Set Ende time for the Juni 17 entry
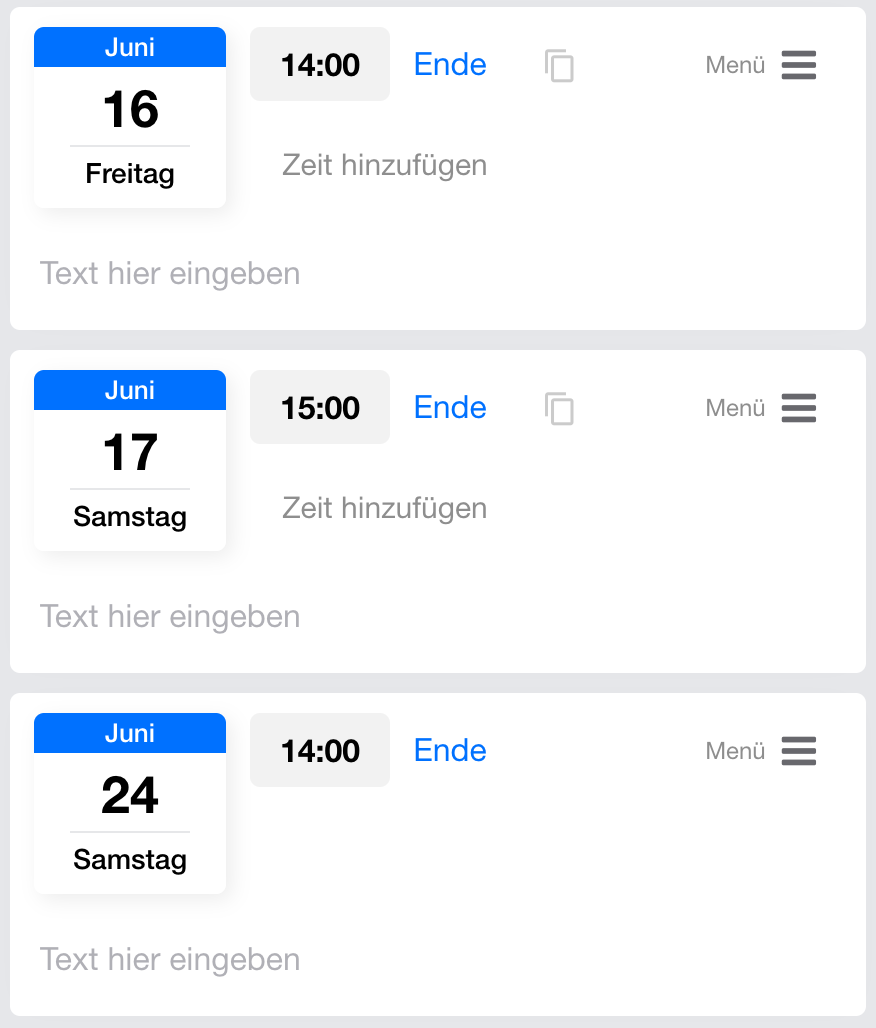The height and width of the screenshot is (1028, 876). [450, 408]
